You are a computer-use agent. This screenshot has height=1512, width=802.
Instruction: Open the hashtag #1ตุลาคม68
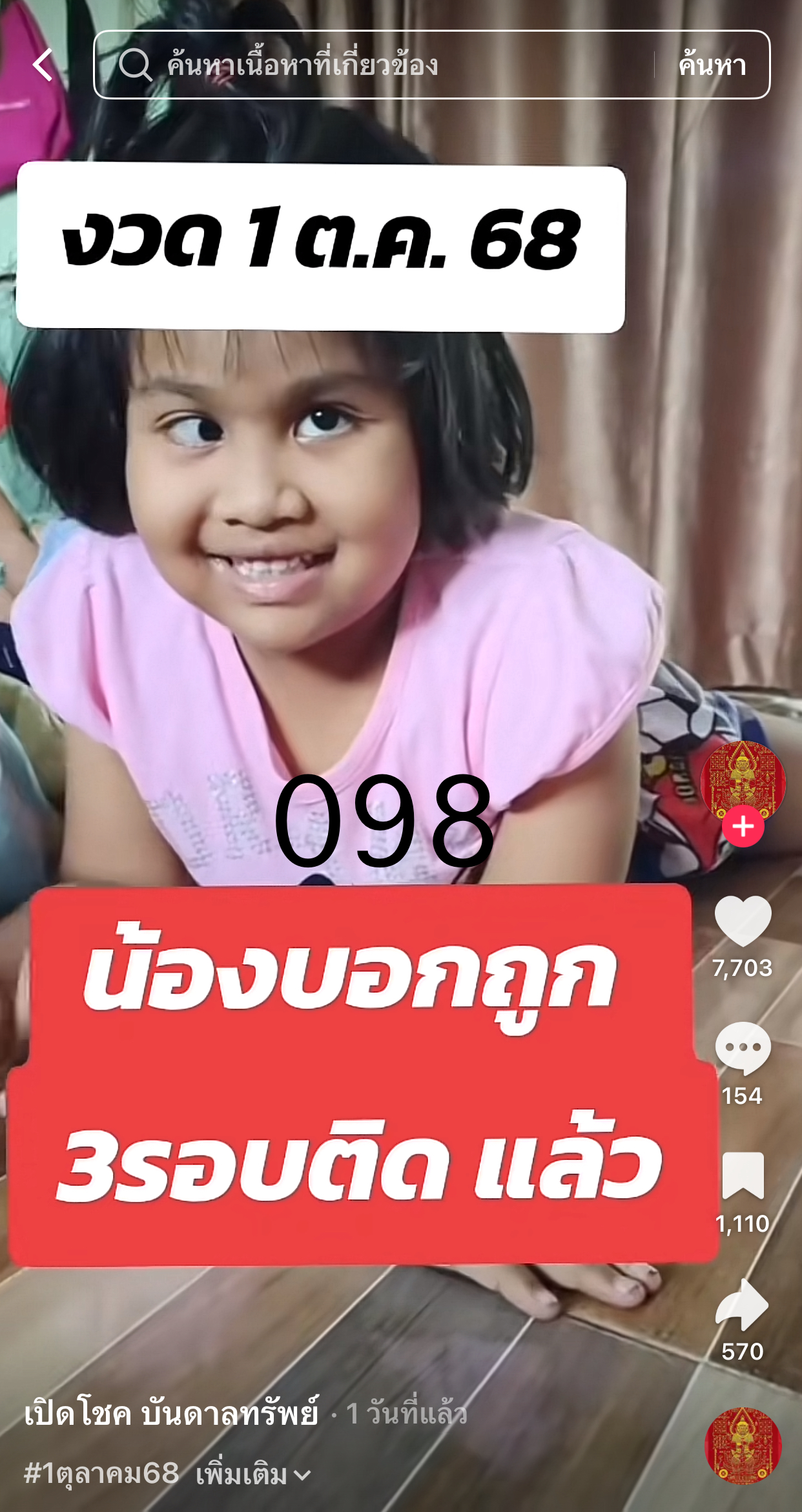point(101,1474)
